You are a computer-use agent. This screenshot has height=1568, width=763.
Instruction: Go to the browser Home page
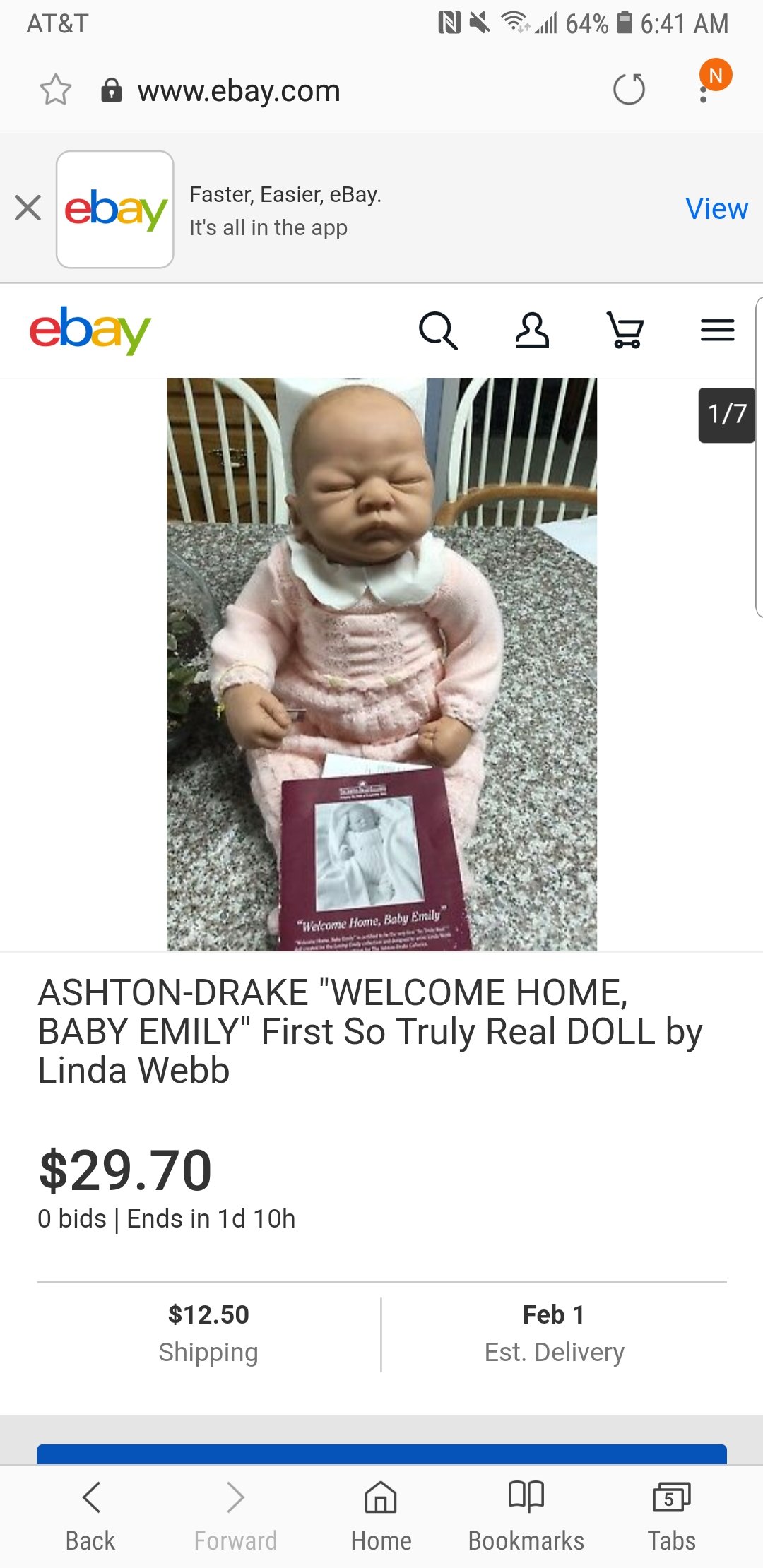pos(381,1516)
